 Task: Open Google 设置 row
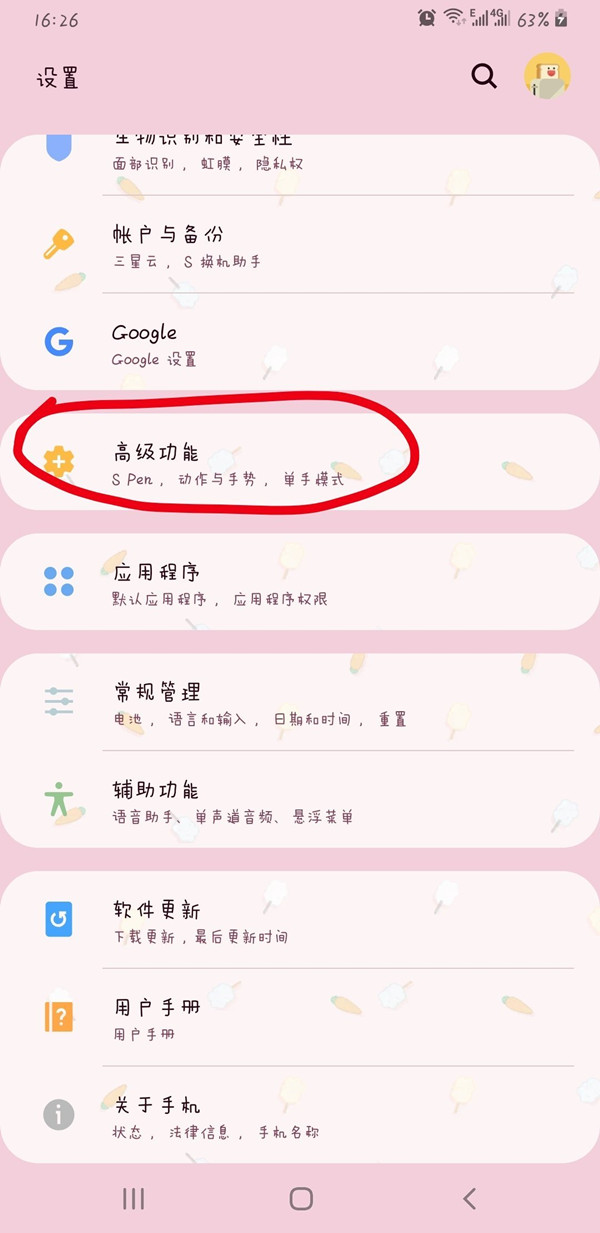300,343
